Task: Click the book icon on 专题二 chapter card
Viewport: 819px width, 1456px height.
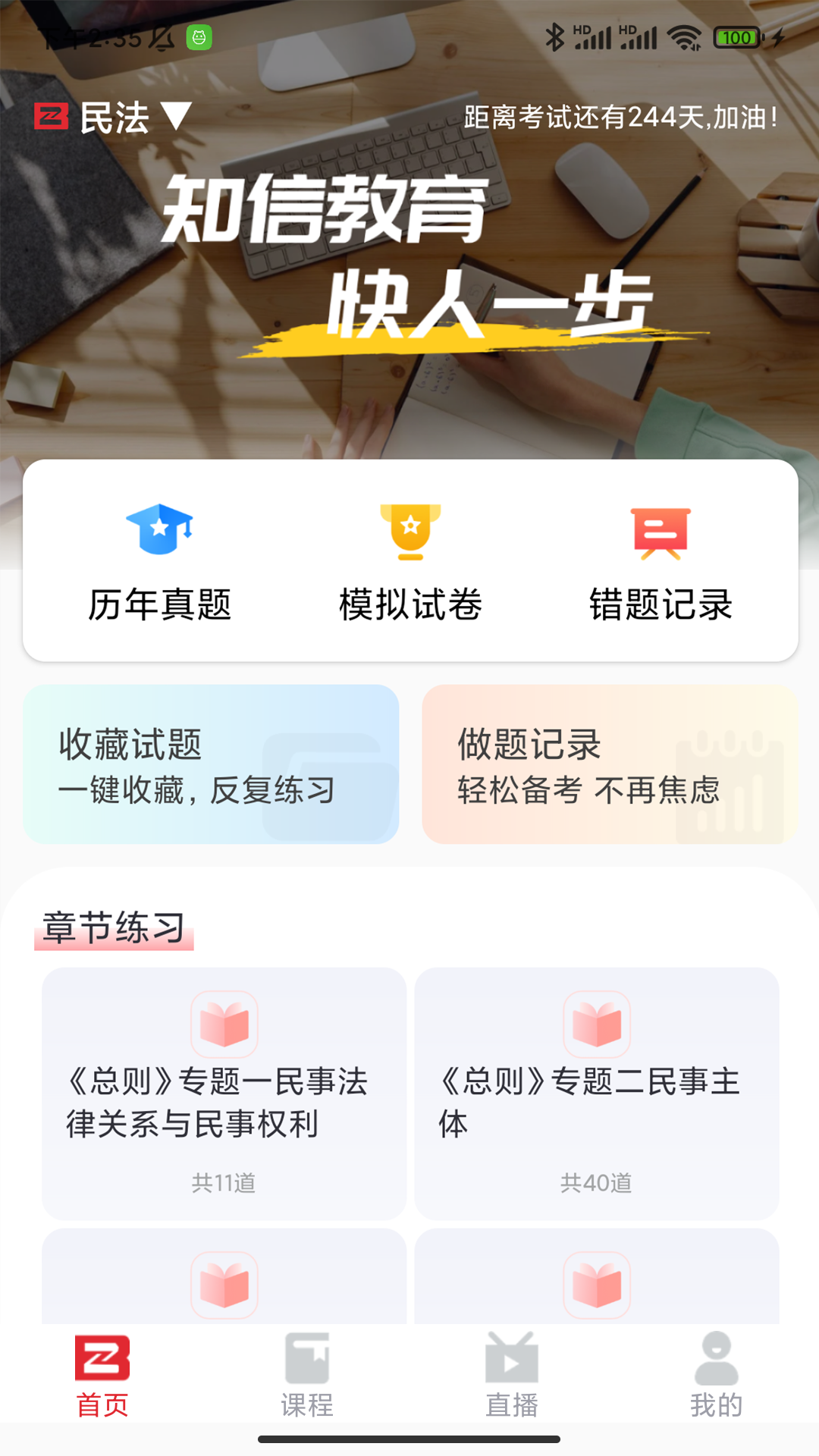Action: click(597, 1024)
